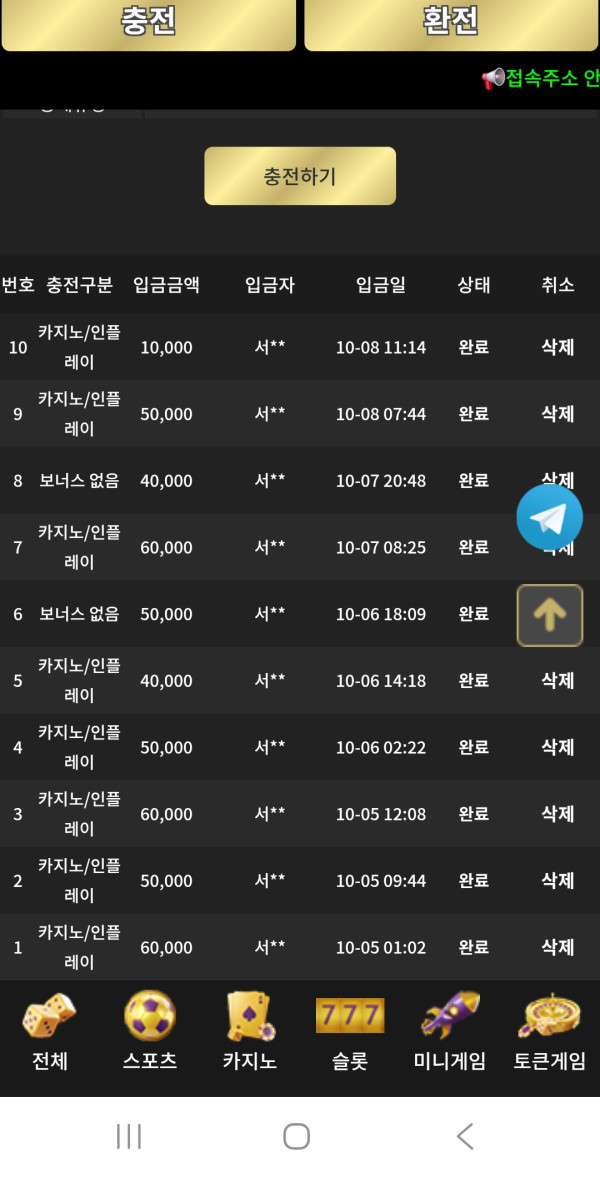The width and height of the screenshot is (600, 1177).
Task: Delete the 10-06 14:18 deposit entry
Action: [557, 681]
